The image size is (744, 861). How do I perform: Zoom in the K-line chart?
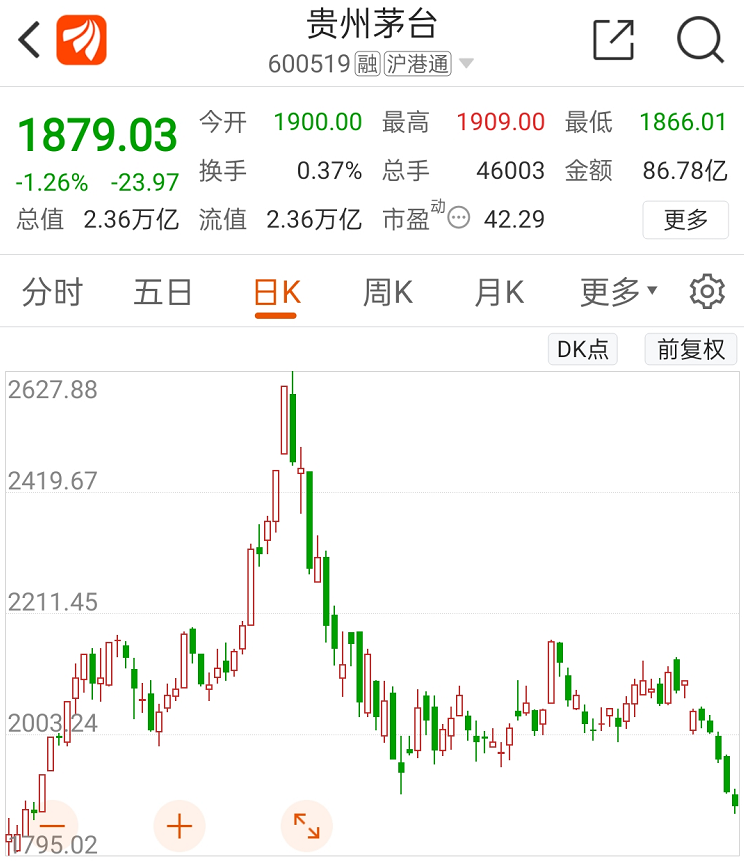(179, 826)
